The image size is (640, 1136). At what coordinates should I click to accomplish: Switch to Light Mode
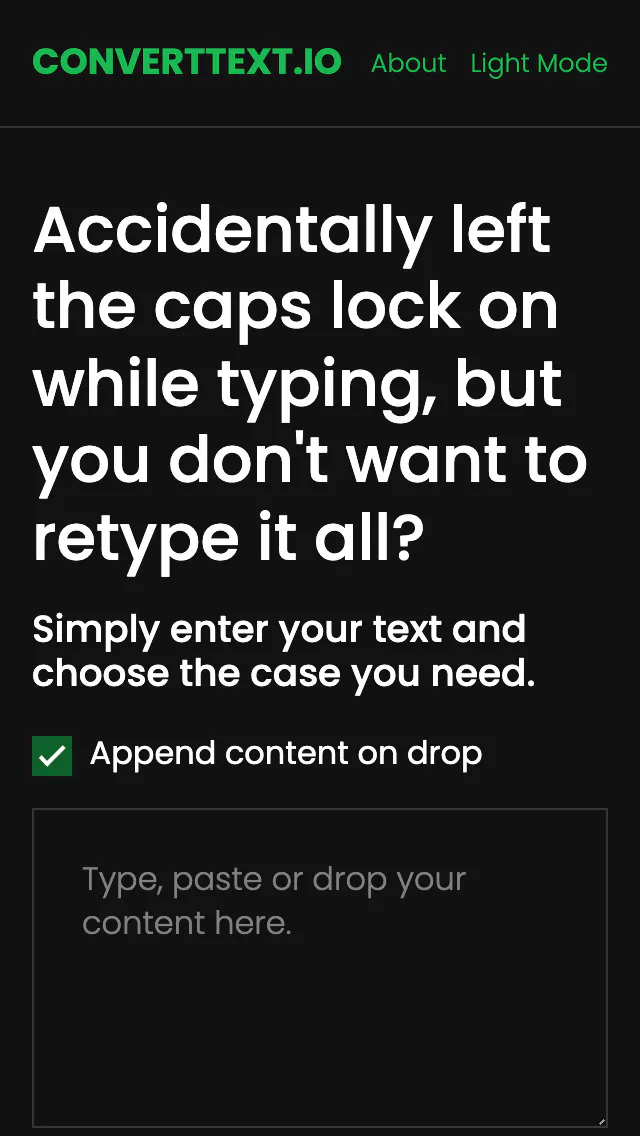coord(539,64)
